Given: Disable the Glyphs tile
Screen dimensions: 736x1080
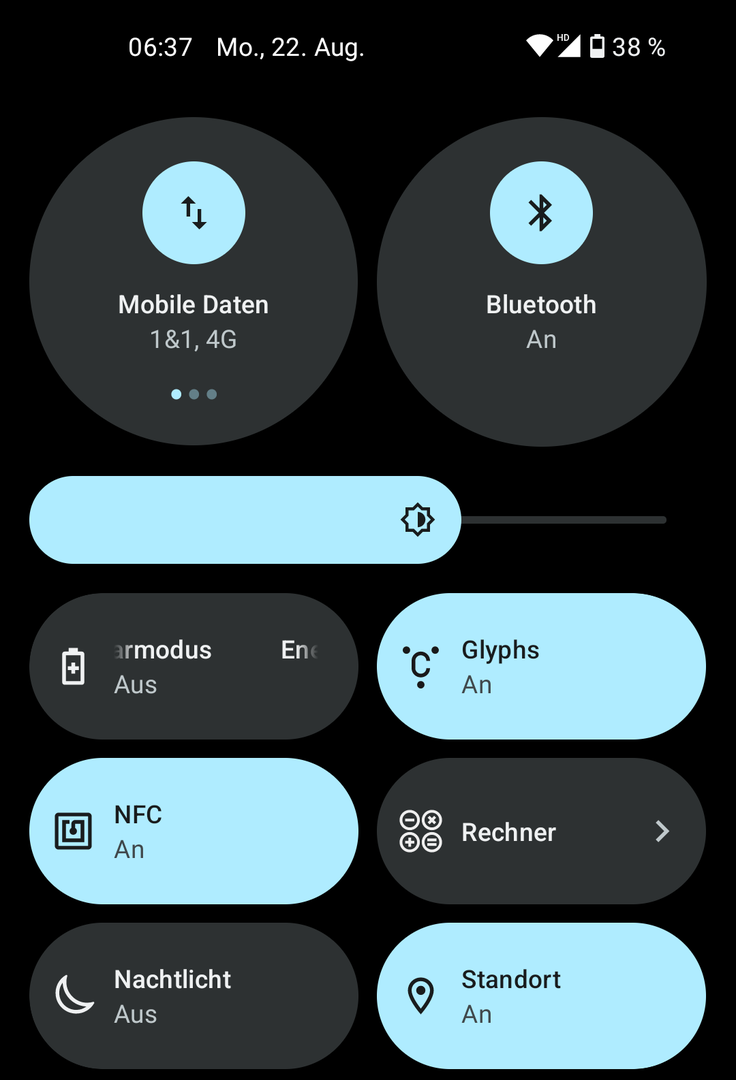Looking at the screenshot, I should [x=541, y=667].
